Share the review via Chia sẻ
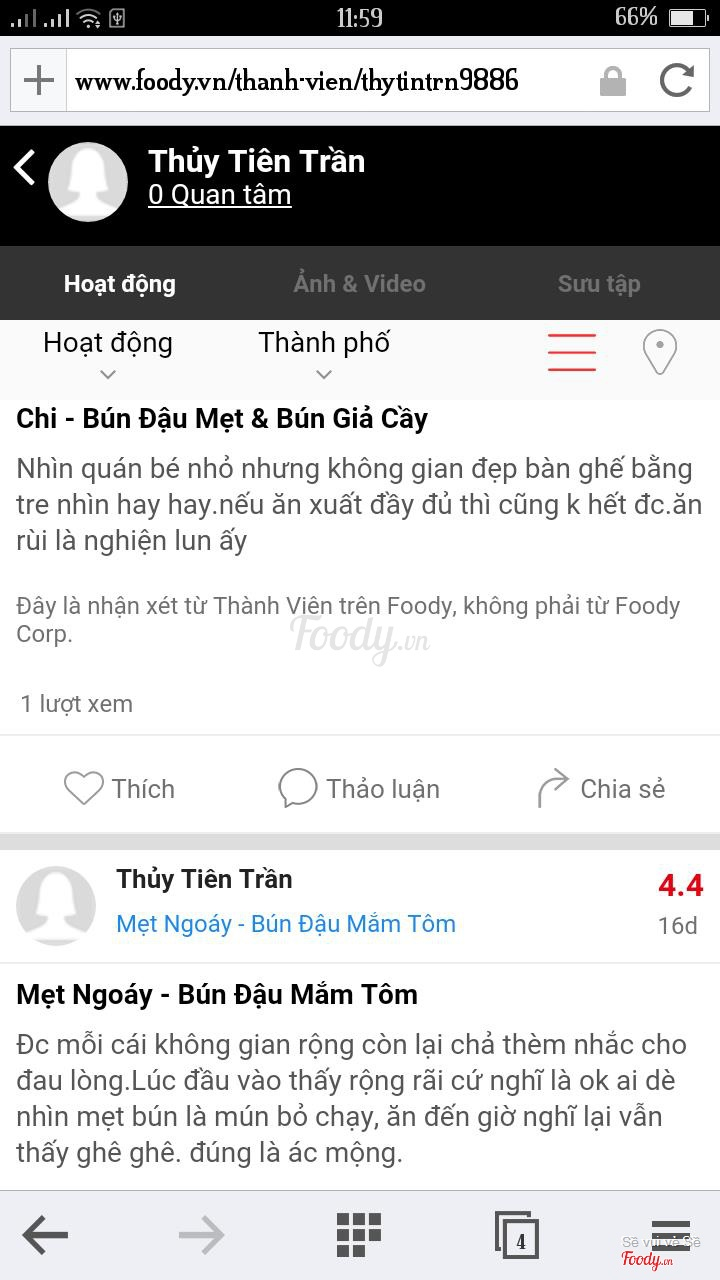Image resolution: width=720 pixels, height=1280 pixels. [x=601, y=789]
